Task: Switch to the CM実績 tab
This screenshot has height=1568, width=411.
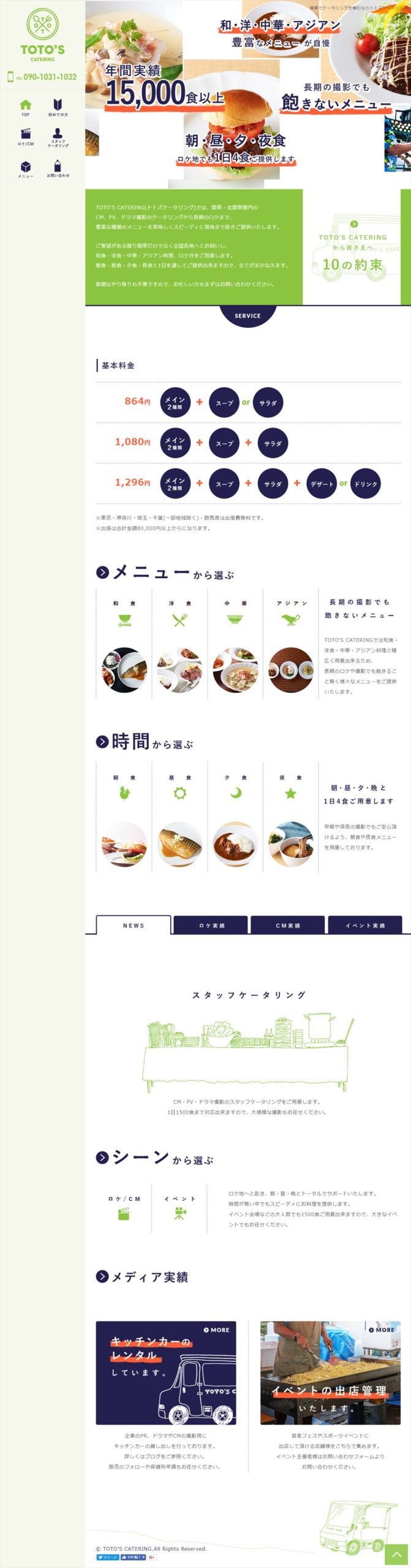Action: click(x=288, y=925)
